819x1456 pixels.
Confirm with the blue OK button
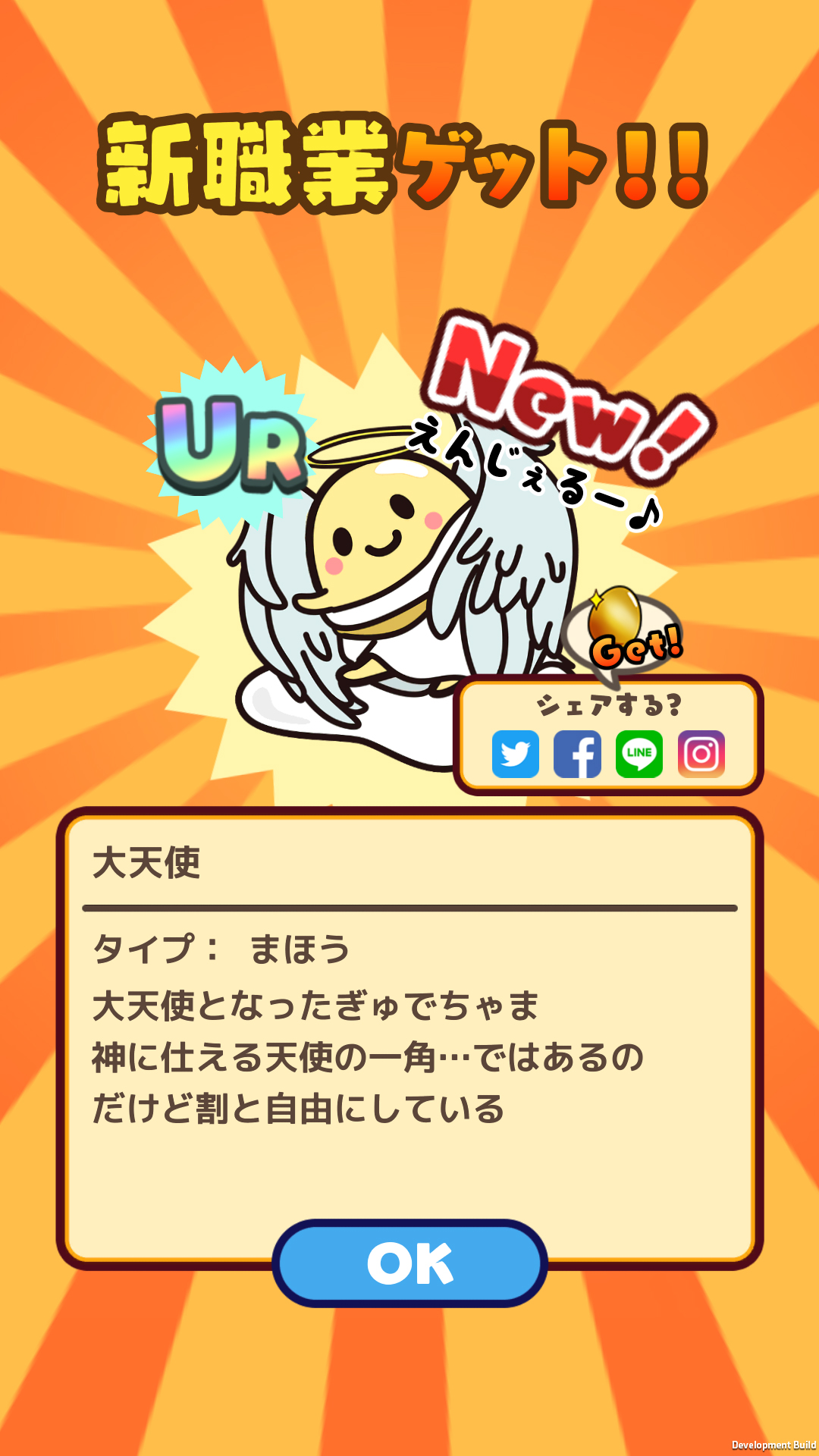[409, 1263]
